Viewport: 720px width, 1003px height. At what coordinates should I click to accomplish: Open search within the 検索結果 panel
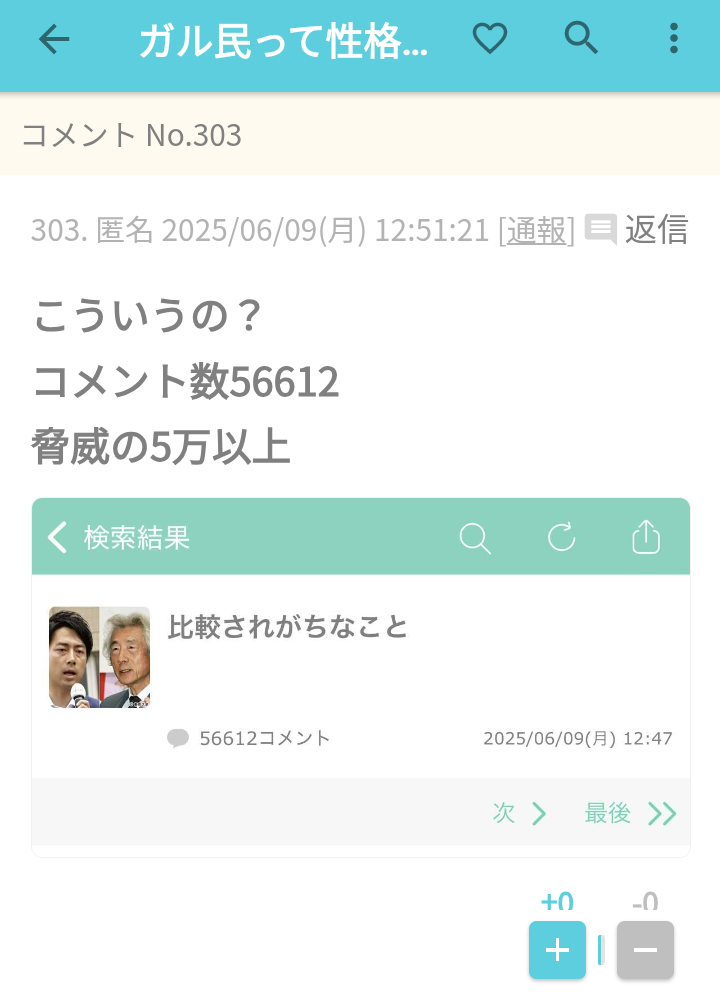[x=476, y=536]
